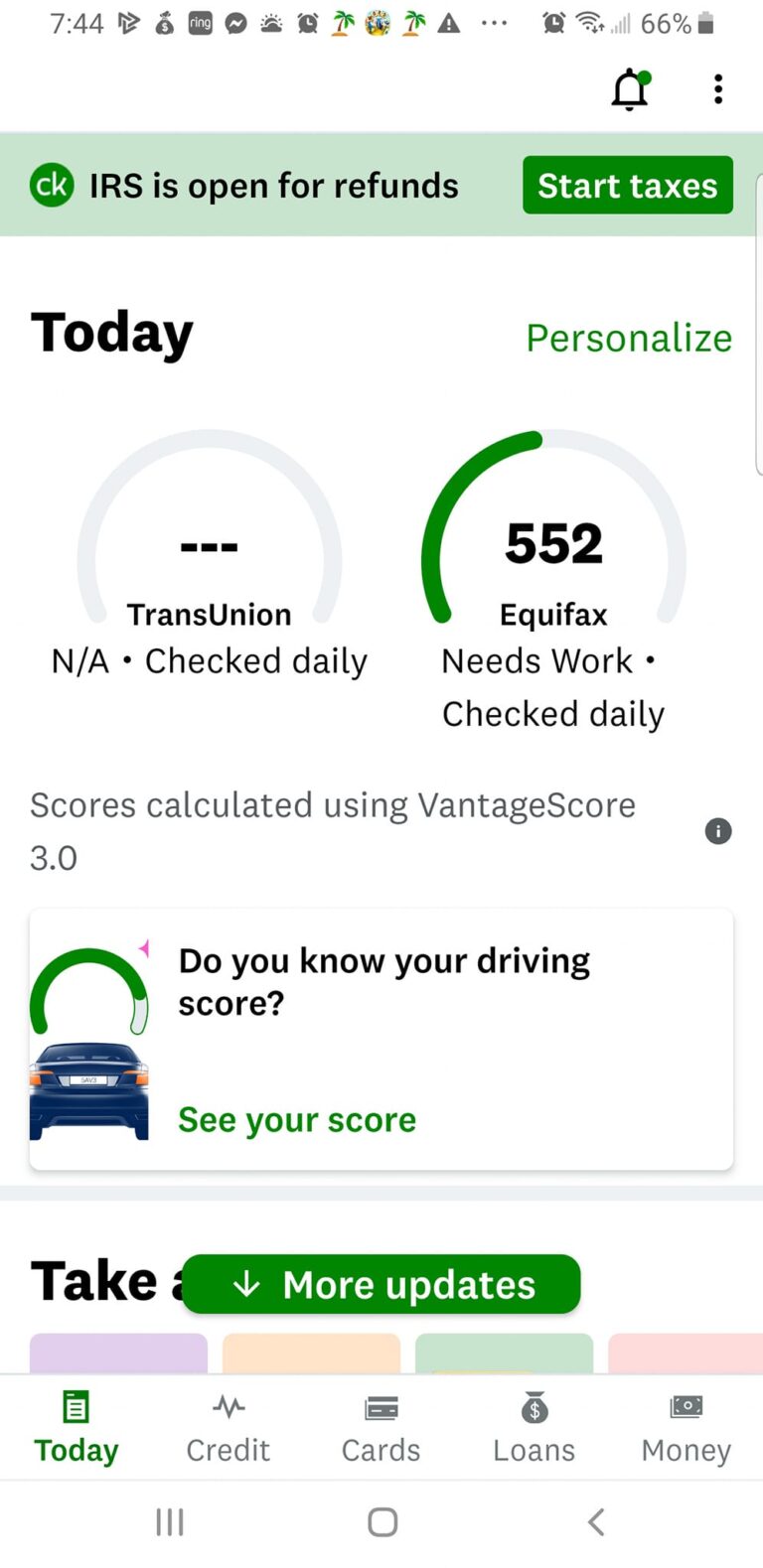Switch to the Credit tab
This screenshot has width=763, height=1568.
coord(229,1428)
